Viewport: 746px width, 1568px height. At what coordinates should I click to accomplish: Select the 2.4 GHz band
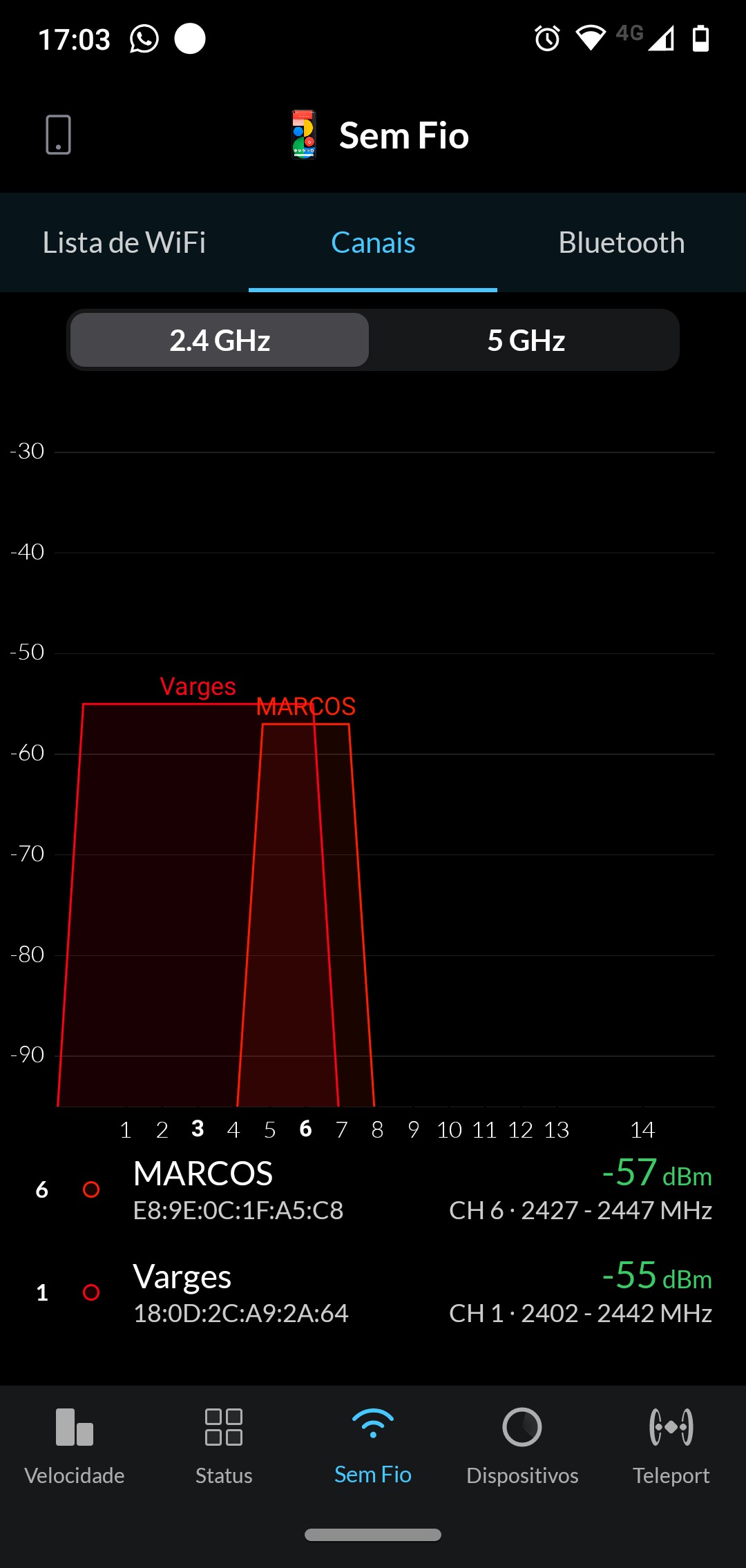tap(220, 341)
